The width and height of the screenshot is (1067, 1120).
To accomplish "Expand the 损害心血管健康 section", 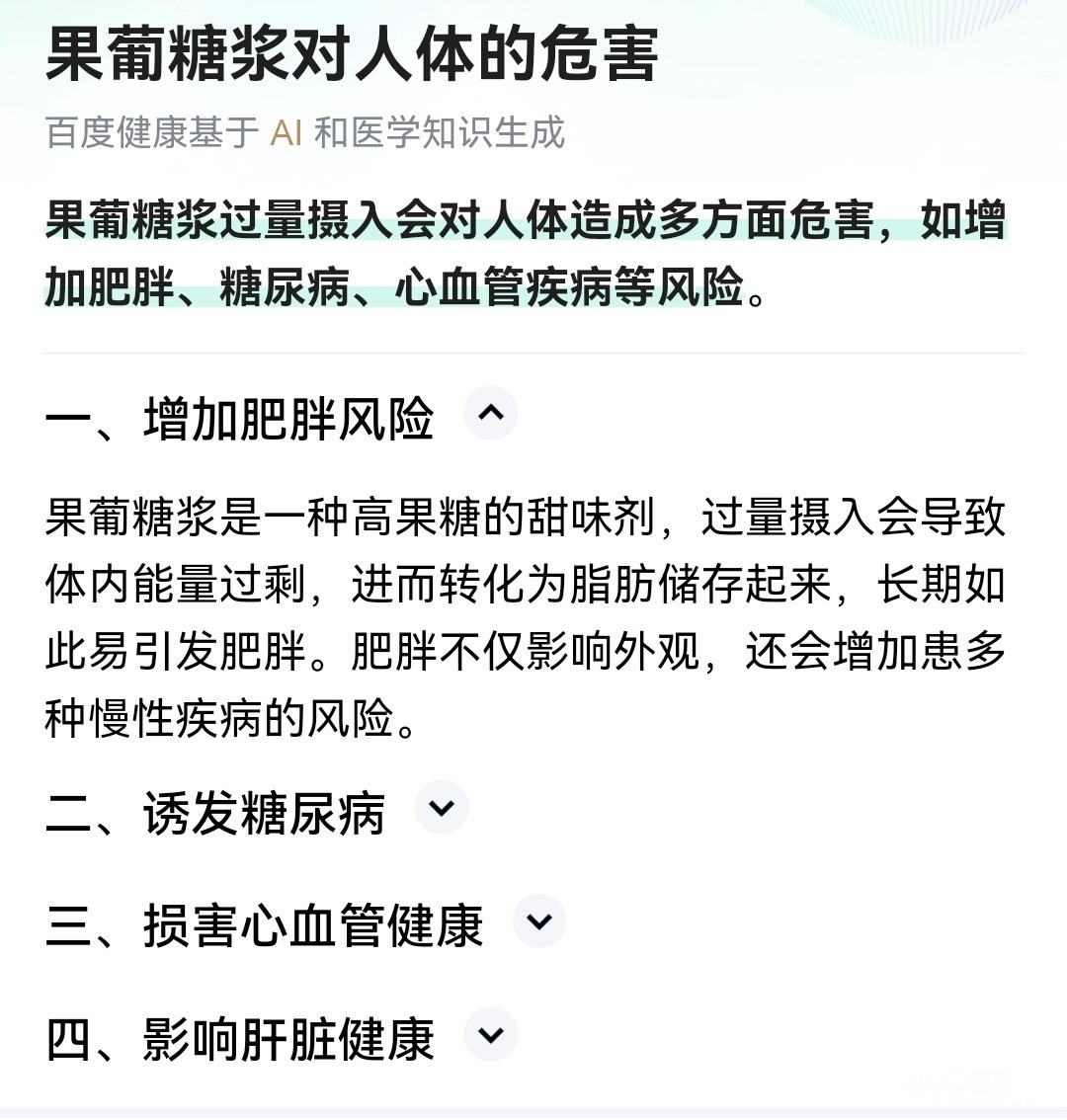I will point(539,921).
